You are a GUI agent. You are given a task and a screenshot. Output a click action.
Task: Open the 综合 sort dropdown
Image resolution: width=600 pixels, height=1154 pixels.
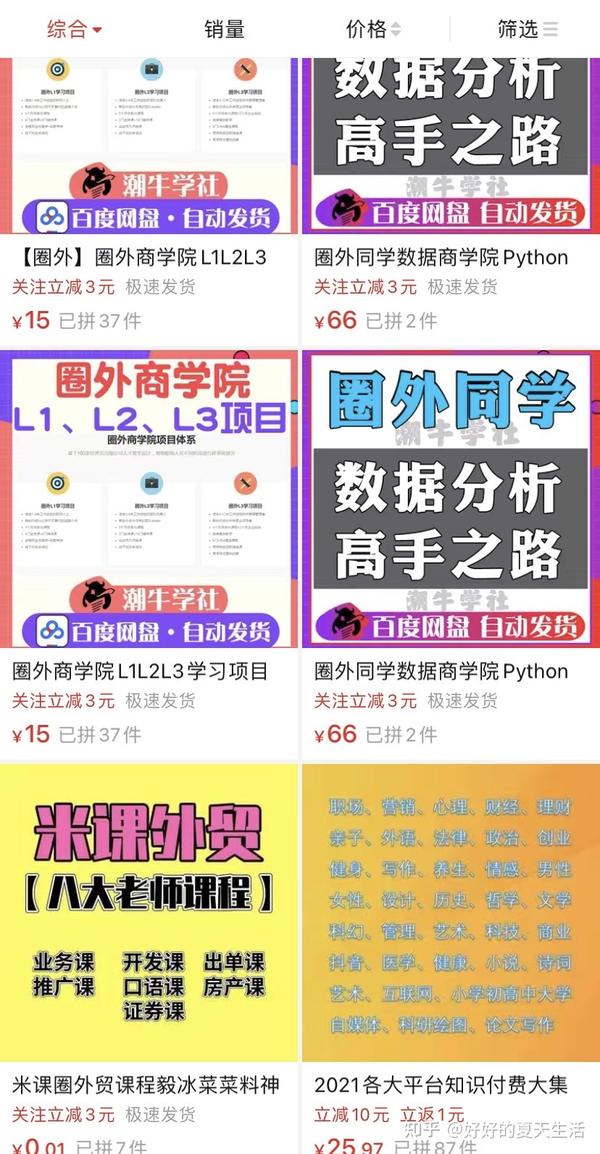click(x=74, y=29)
